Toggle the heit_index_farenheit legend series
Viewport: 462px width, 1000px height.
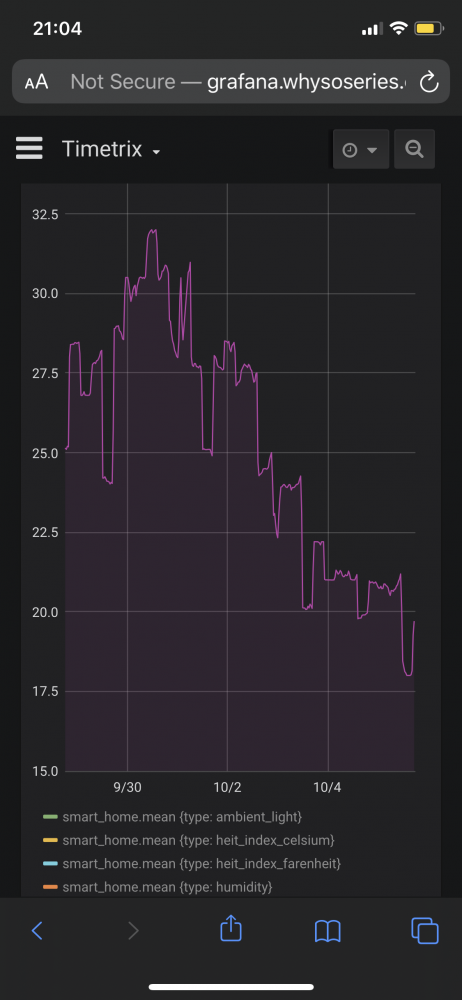pyautogui.click(x=192, y=864)
